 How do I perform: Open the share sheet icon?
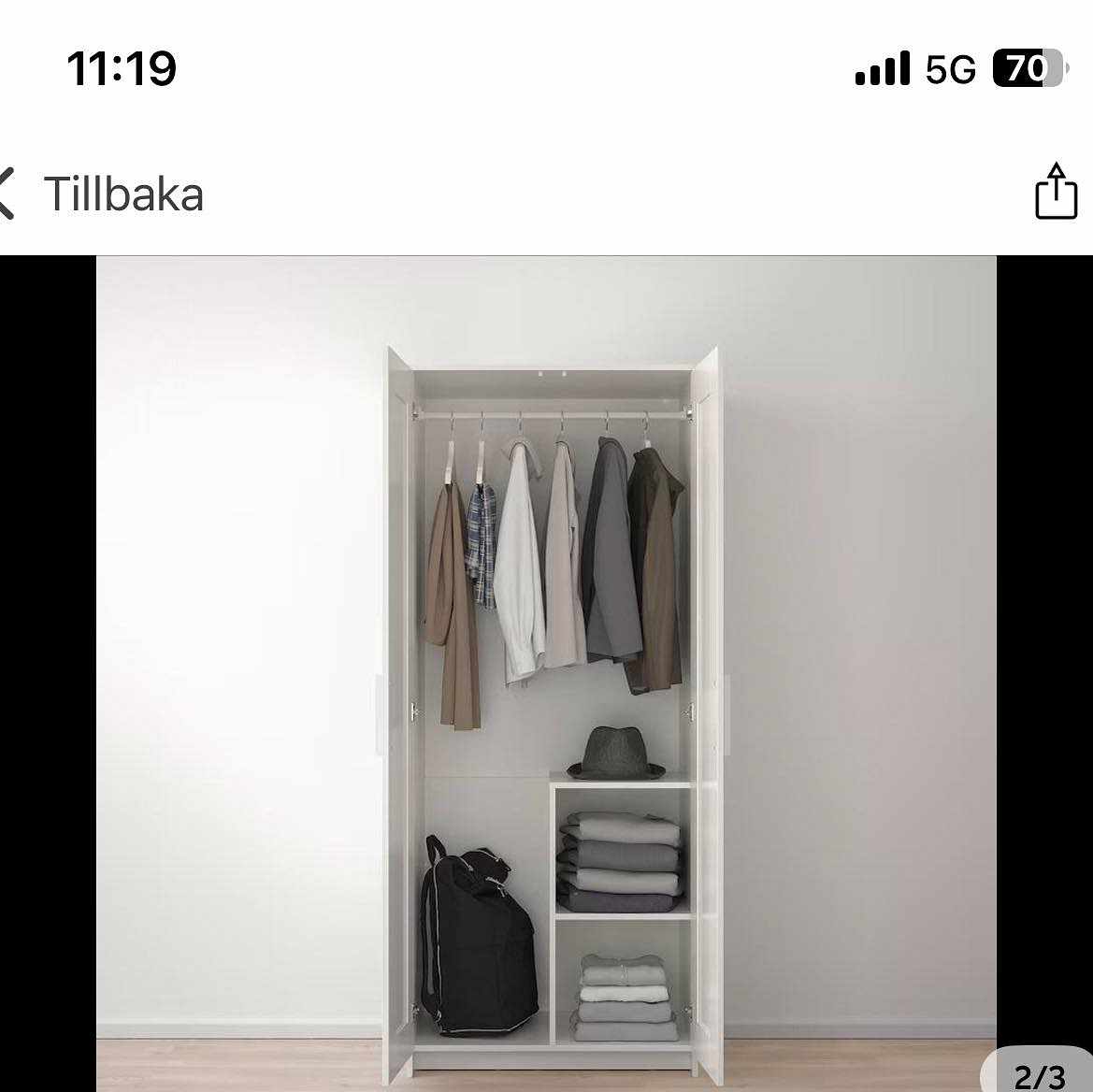click(x=1056, y=193)
